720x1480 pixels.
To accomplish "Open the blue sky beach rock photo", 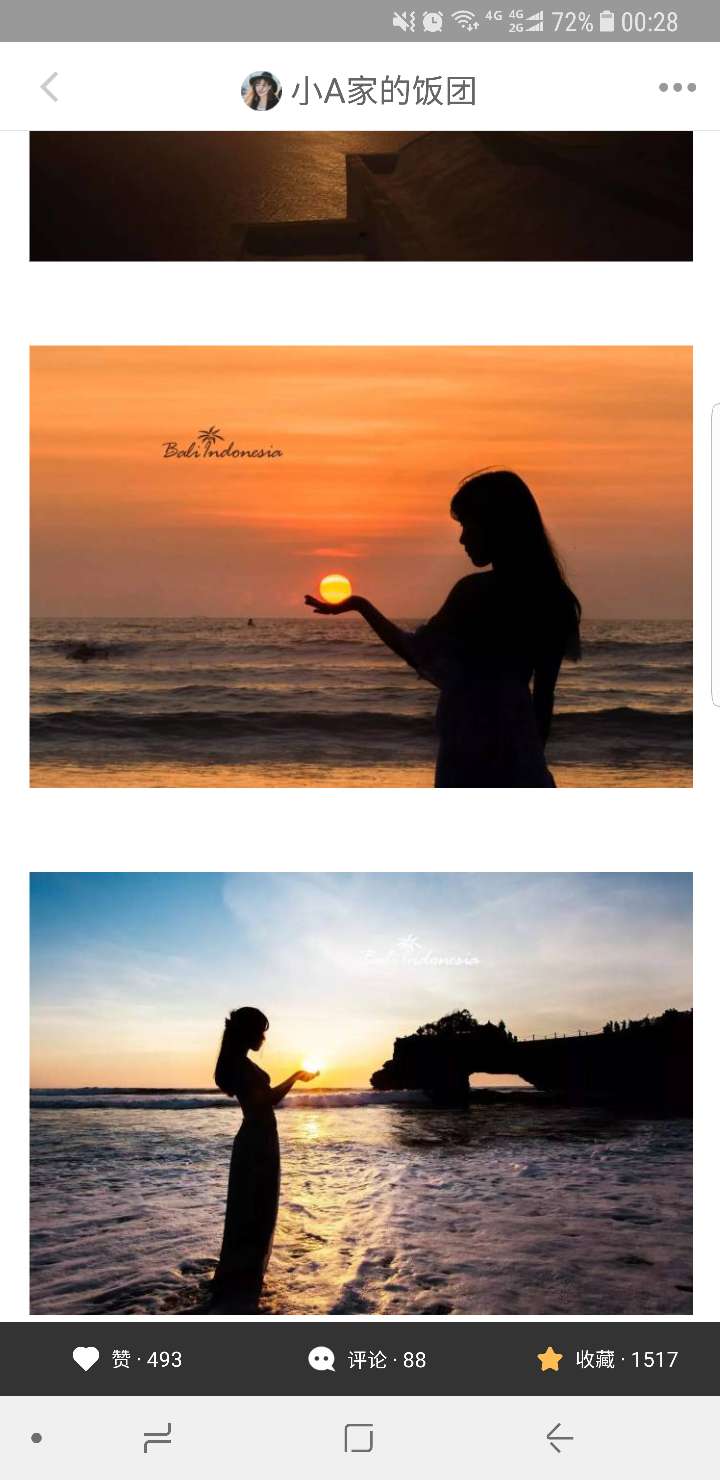I will pos(361,1092).
